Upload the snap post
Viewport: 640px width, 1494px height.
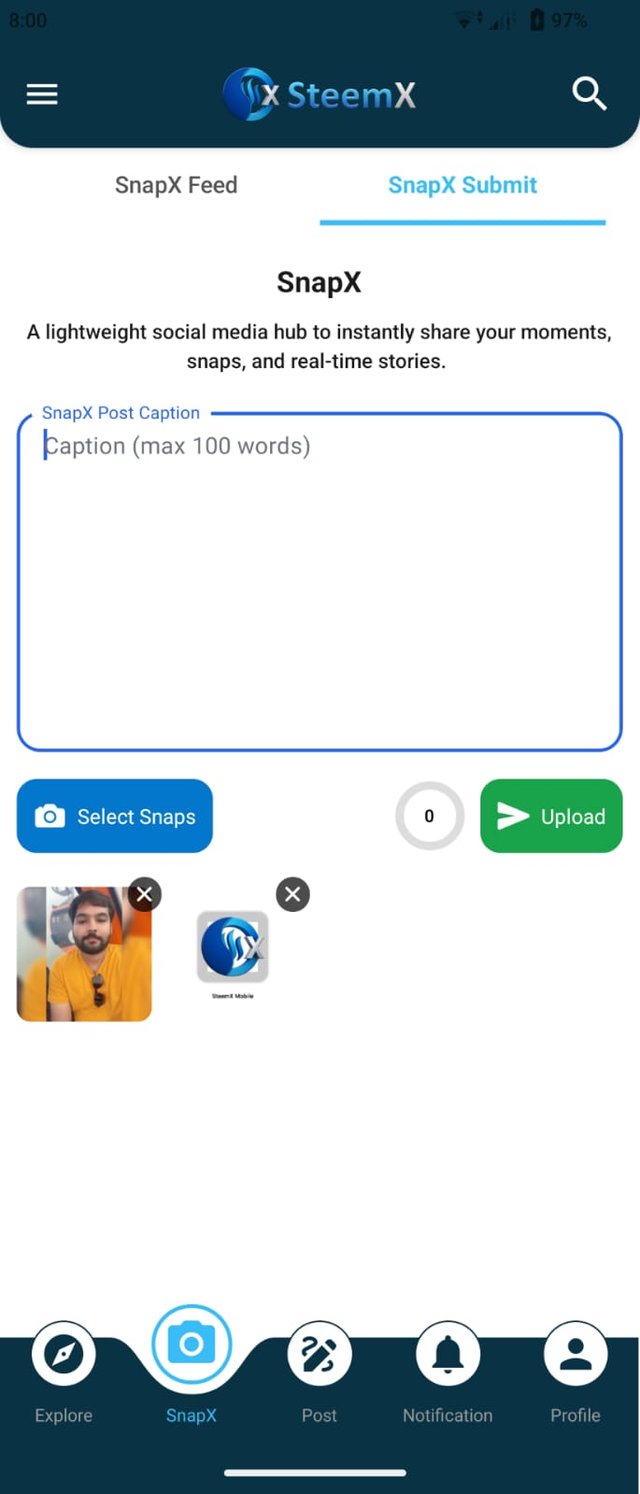point(551,816)
